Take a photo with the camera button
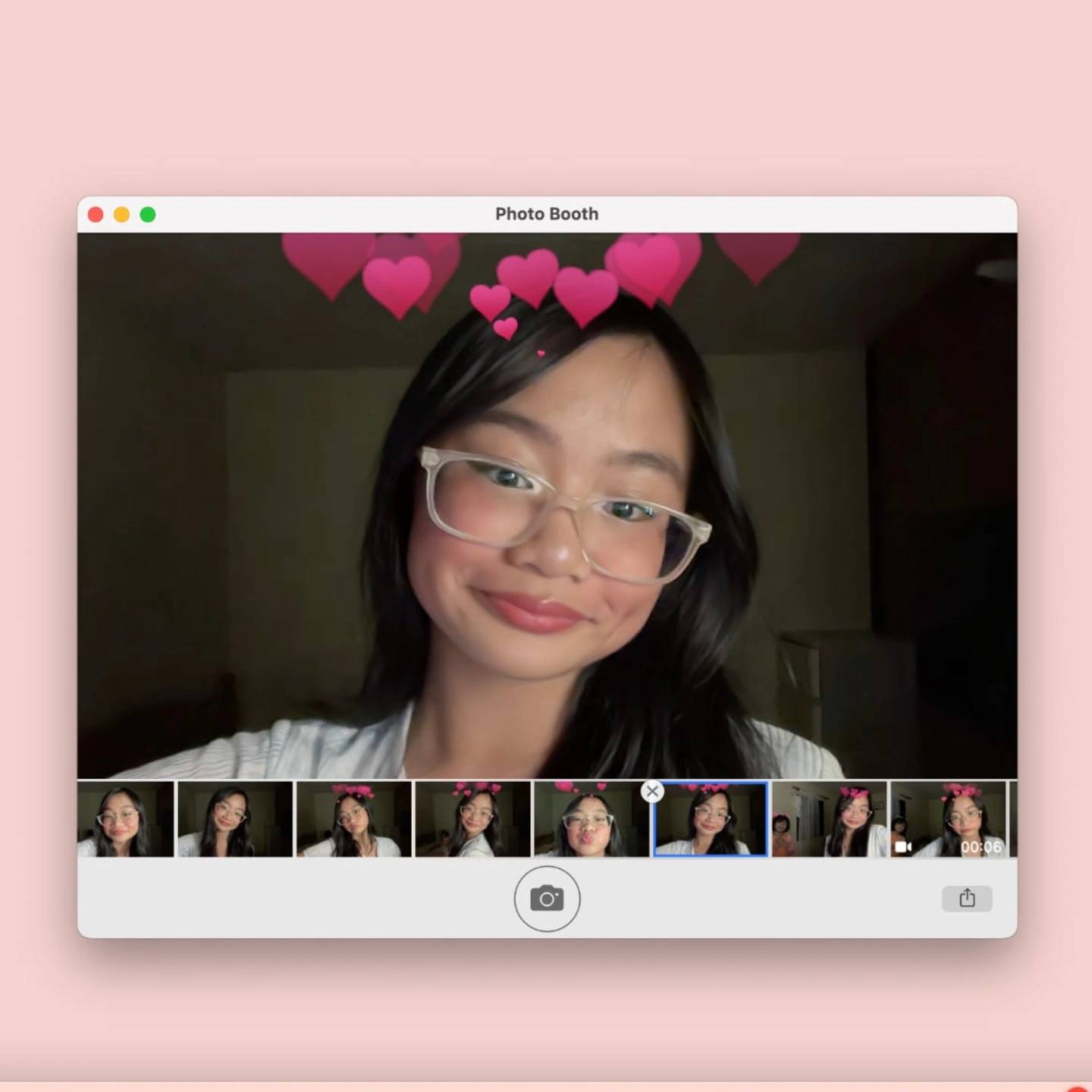The height and width of the screenshot is (1092, 1092). pos(547,899)
